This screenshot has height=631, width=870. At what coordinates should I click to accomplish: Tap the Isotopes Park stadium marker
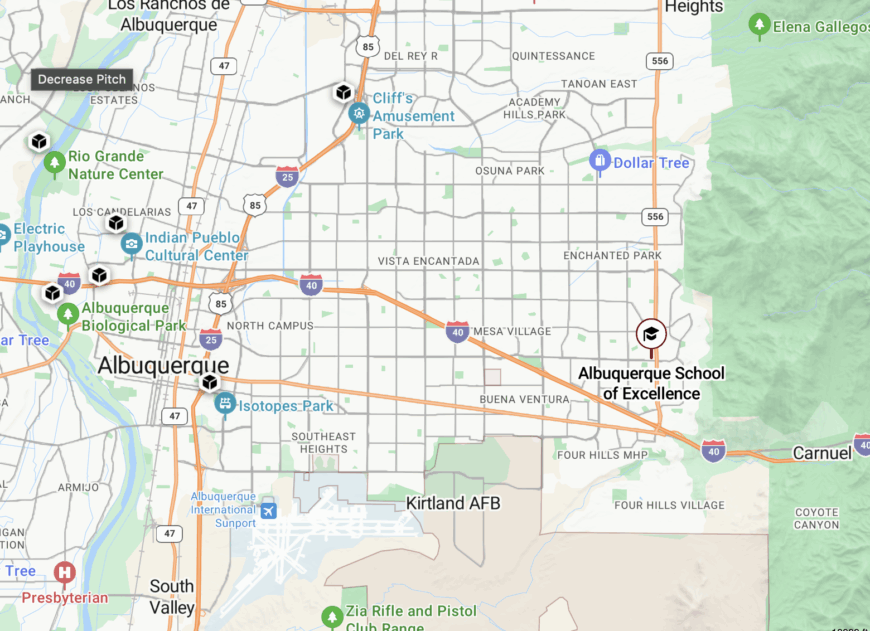(x=225, y=403)
